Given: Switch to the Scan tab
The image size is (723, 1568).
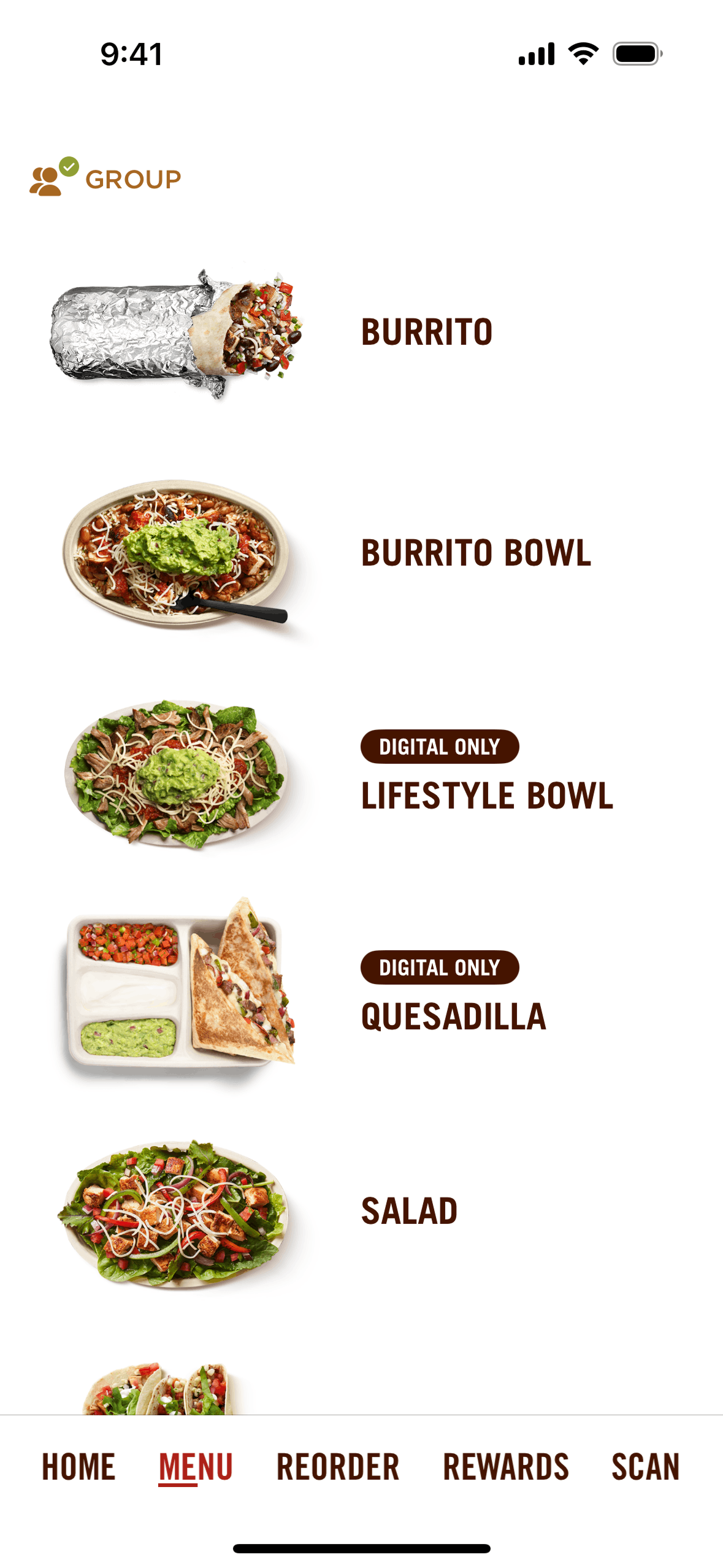Looking at the screenshot, I should pyautogui.click(x=645, y=1466).
